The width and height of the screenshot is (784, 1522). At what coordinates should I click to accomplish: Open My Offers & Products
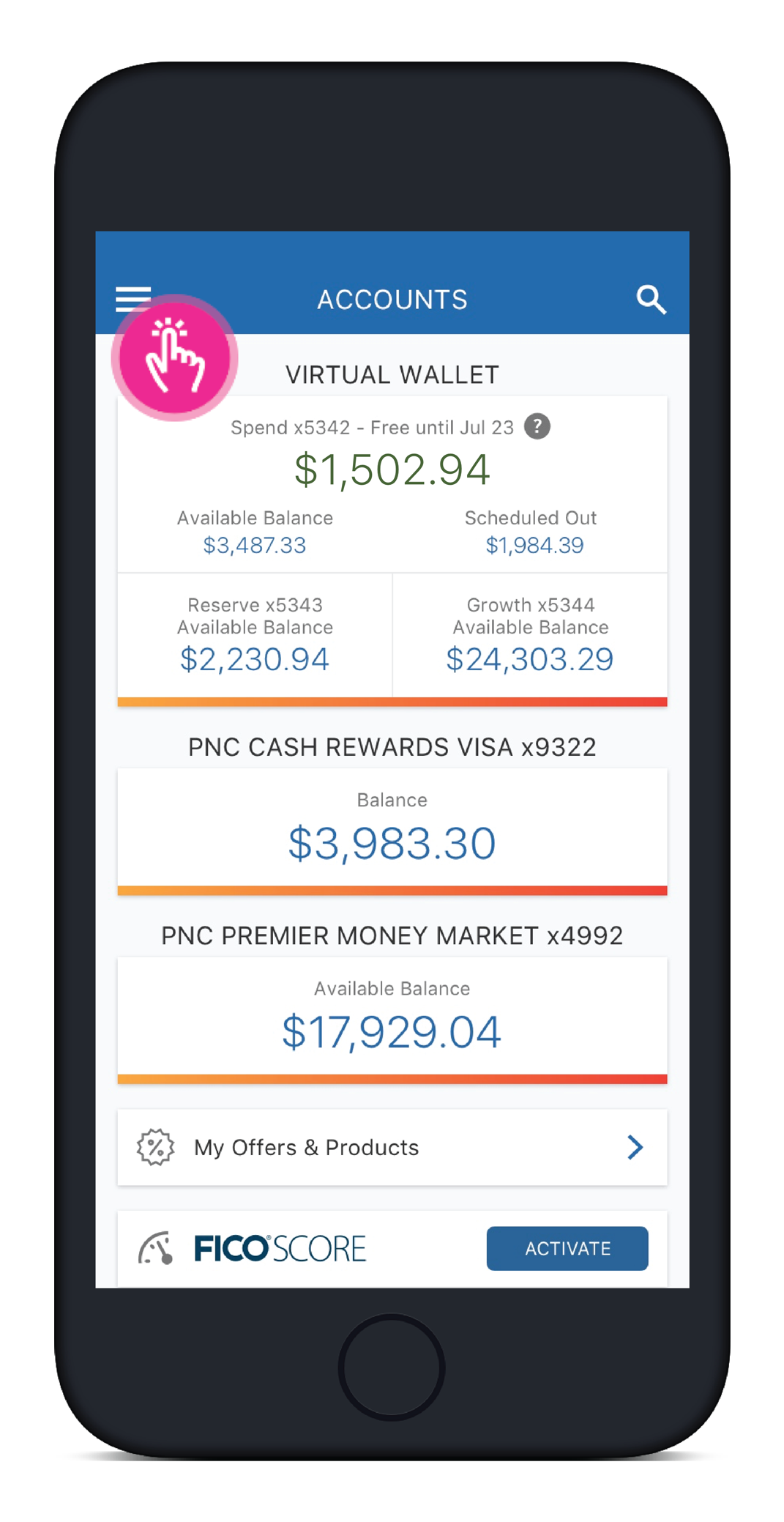(392, 1147)
